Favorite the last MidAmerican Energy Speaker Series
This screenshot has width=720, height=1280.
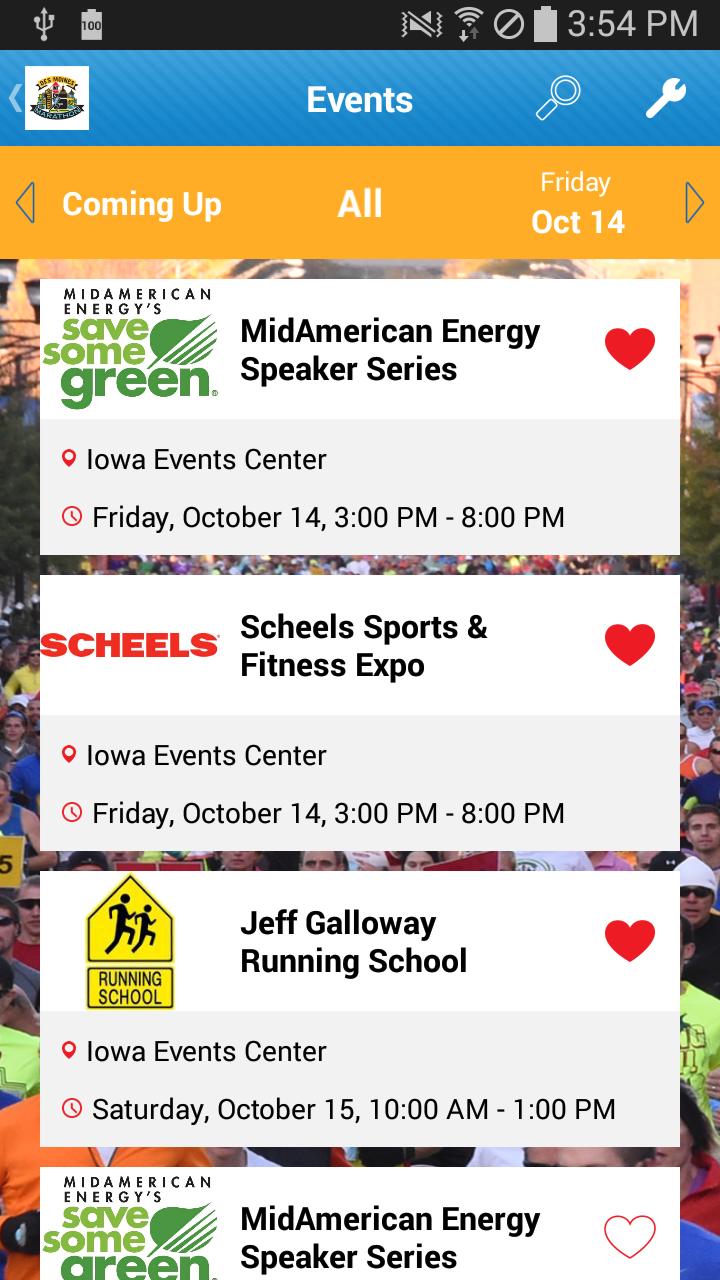(630, 1237)
